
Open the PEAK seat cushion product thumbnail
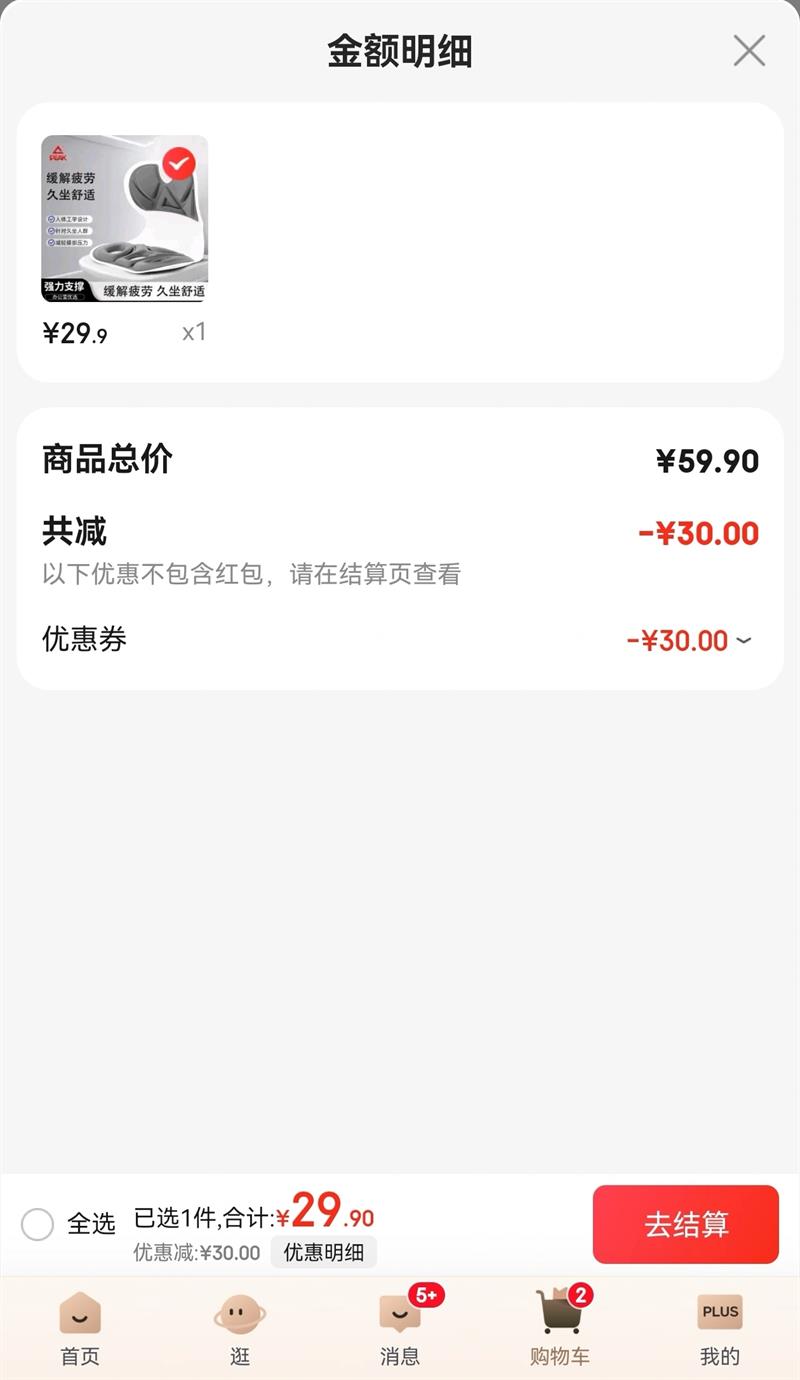click(x=125, y=219)
